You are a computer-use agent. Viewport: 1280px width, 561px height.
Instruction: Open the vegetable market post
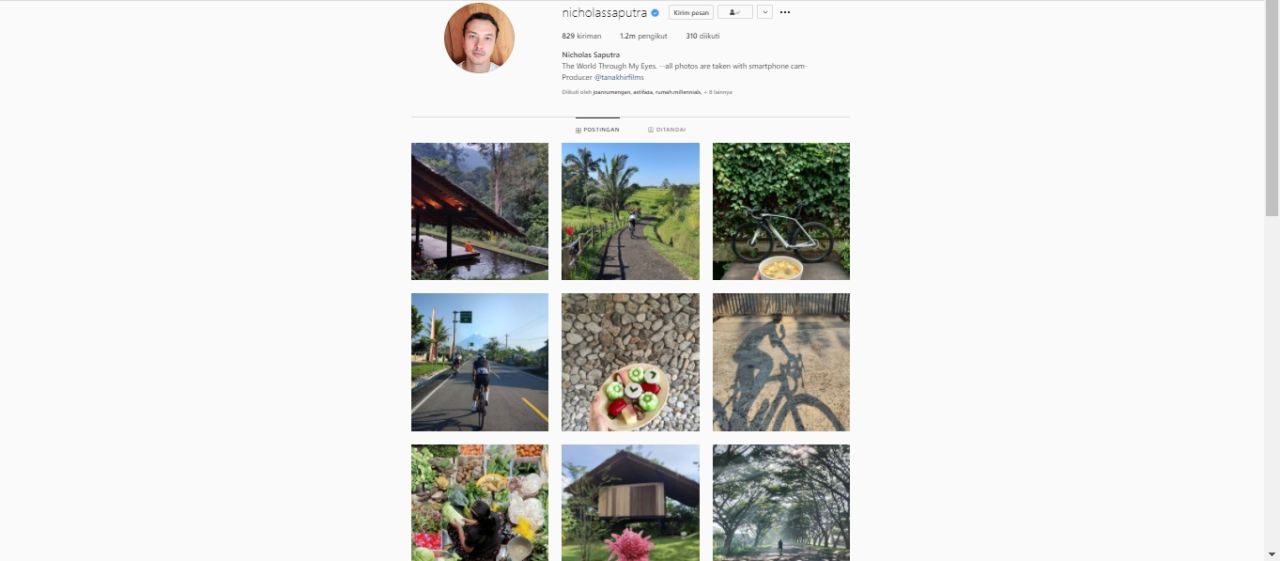(479, 502)
